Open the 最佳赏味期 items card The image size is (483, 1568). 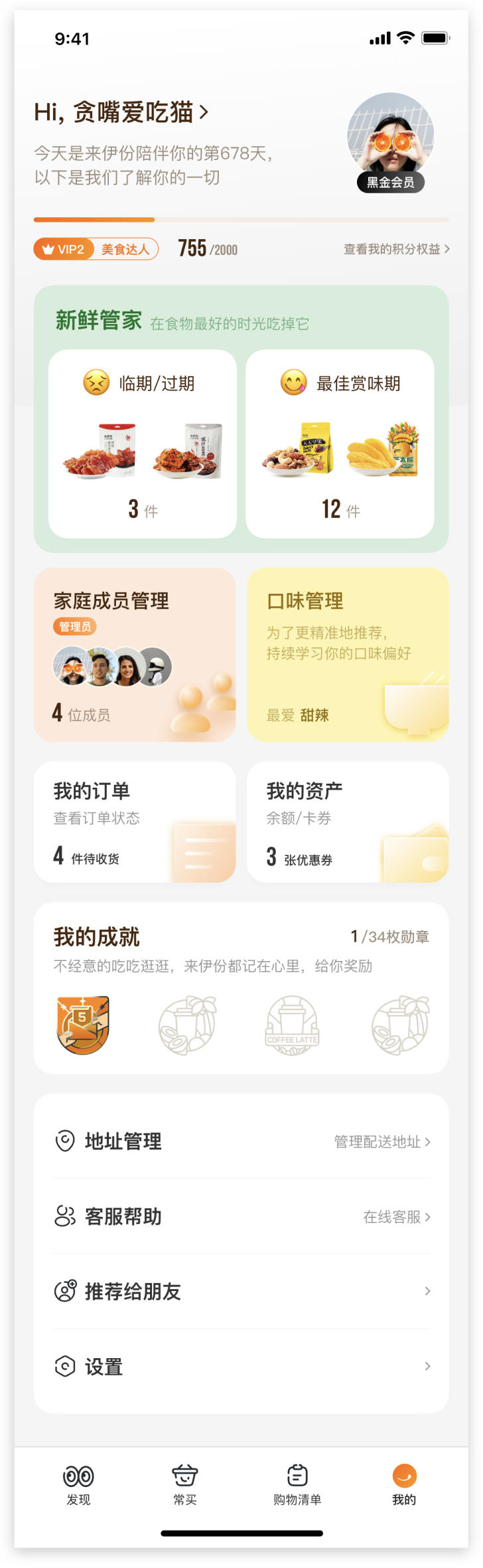[340, 444]
